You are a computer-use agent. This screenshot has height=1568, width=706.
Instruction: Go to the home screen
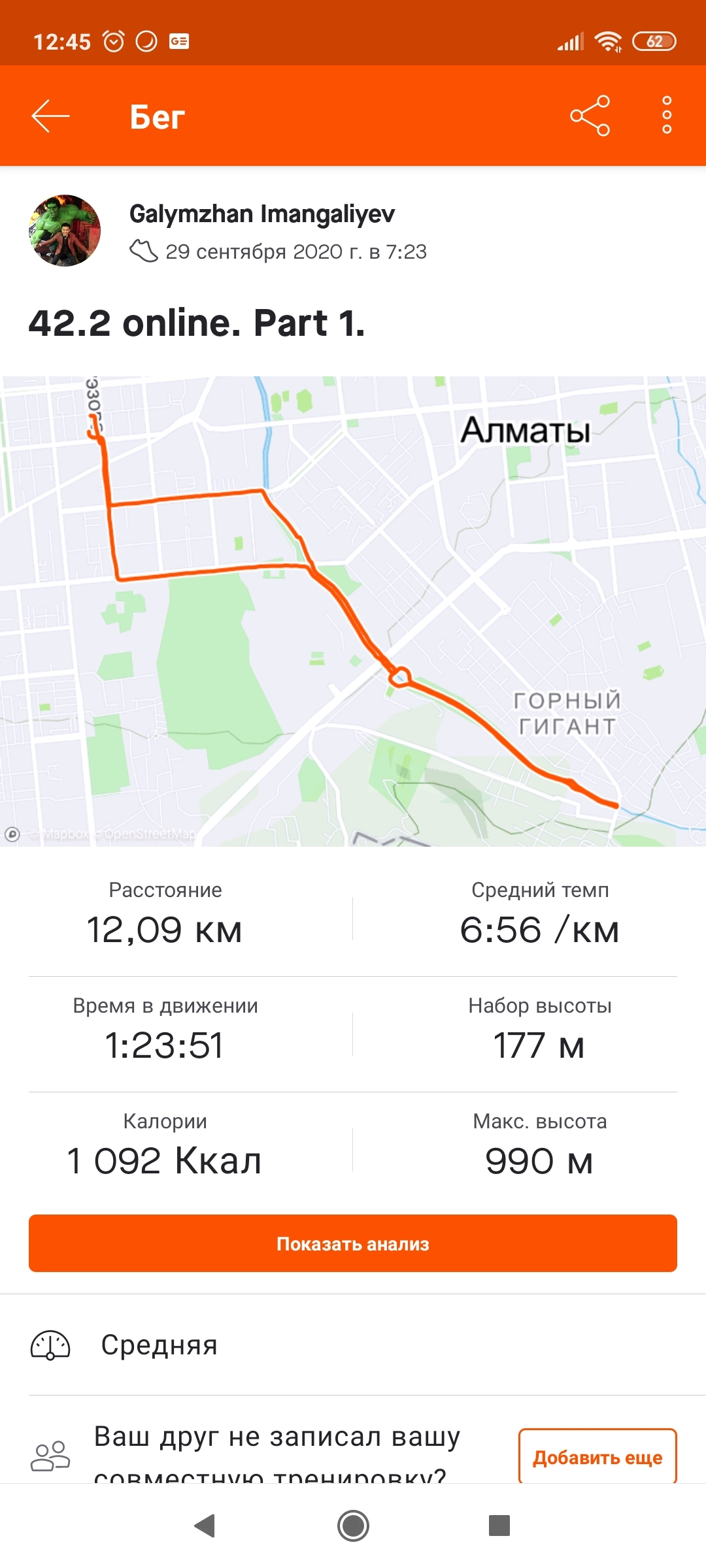[353, 1526]
